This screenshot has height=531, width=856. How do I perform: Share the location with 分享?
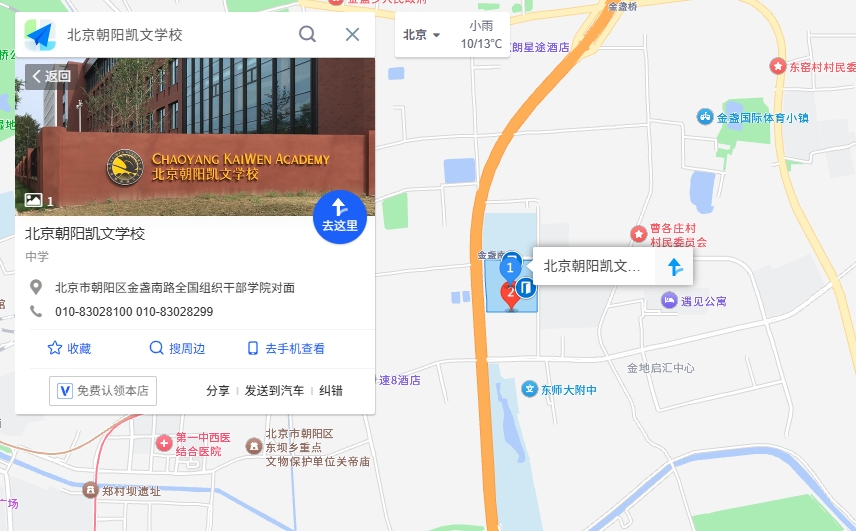pyautogui.click(x=217, y=391)
